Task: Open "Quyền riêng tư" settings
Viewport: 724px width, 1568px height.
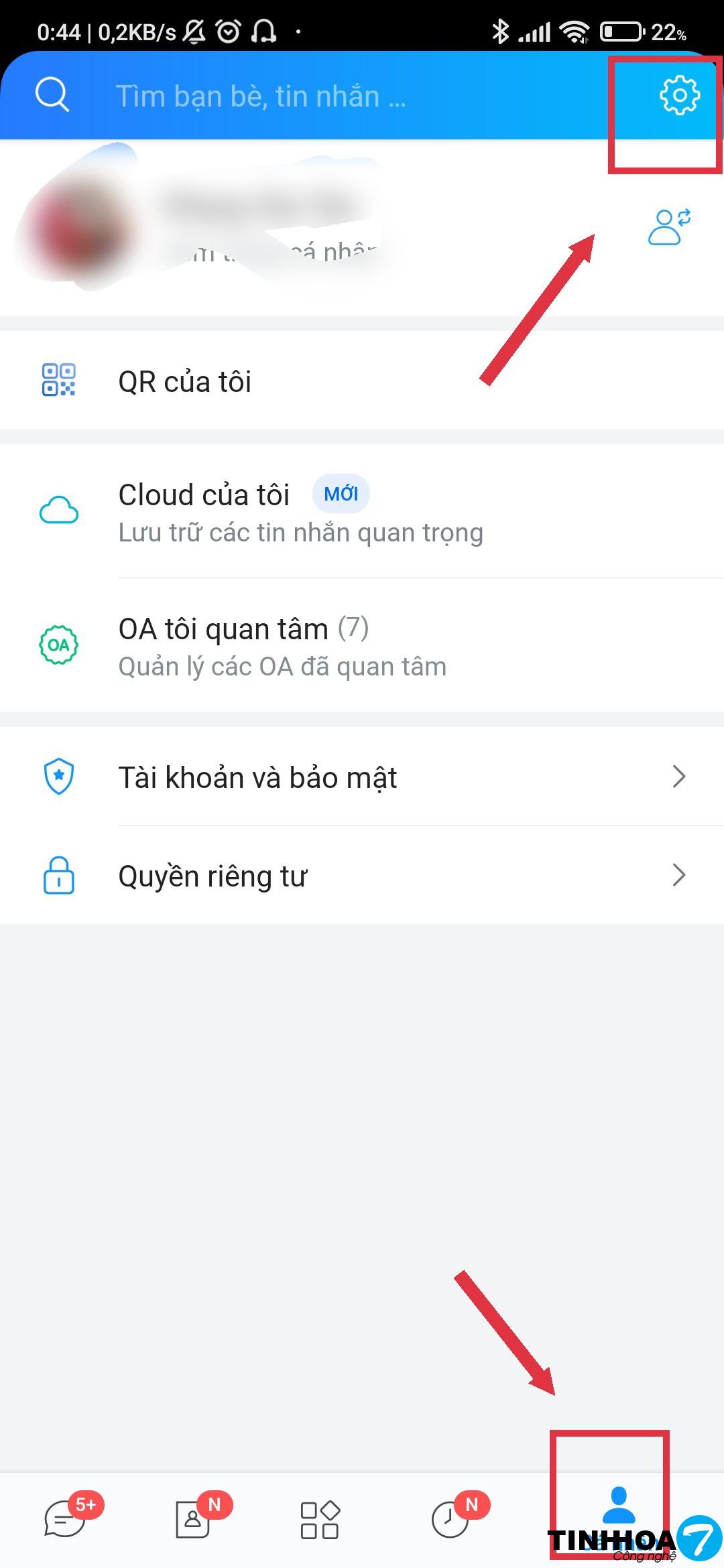Action: pyautogui.click(x=213, y=876)
